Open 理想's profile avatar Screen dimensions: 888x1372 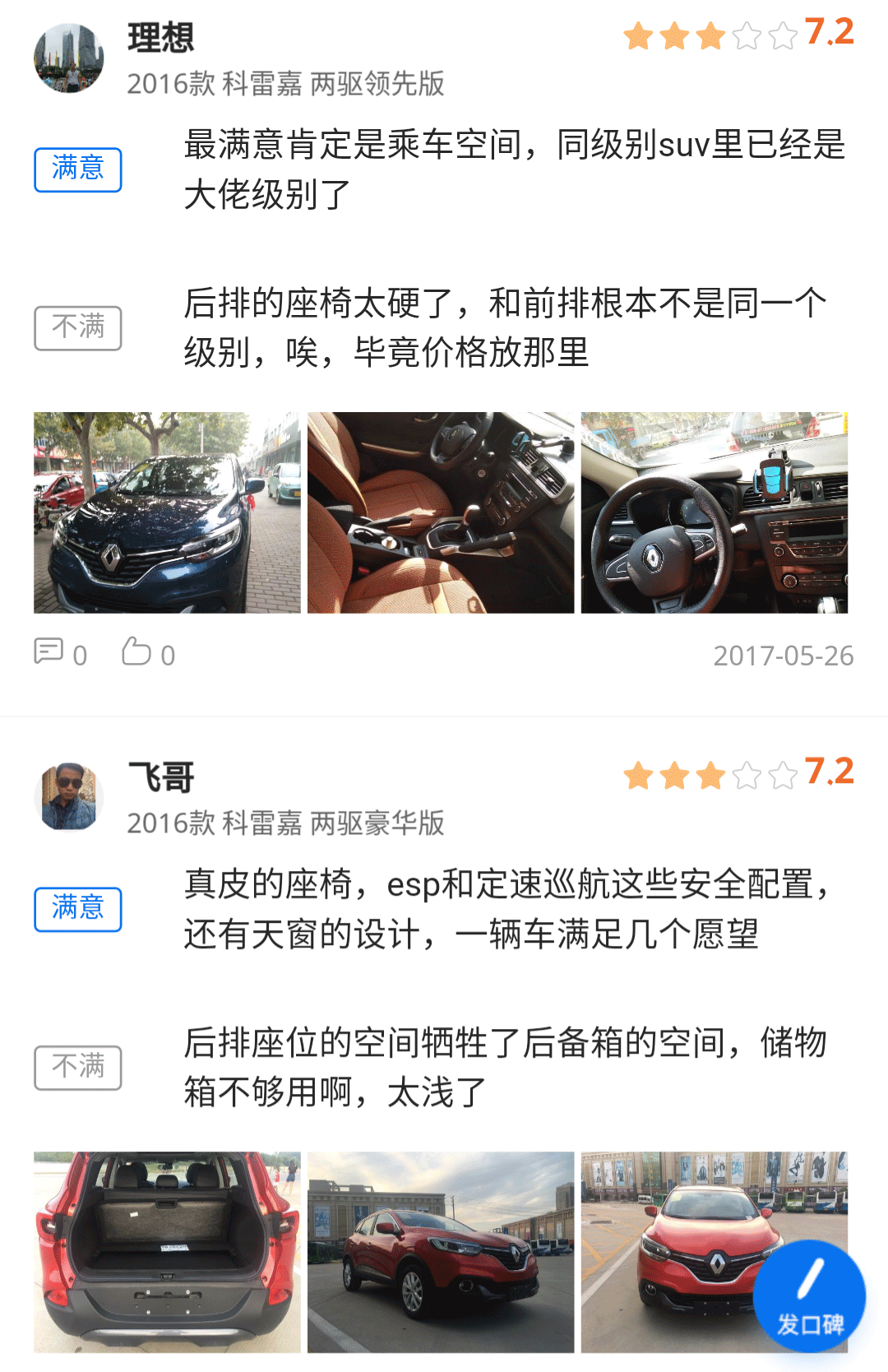[69, 58]
